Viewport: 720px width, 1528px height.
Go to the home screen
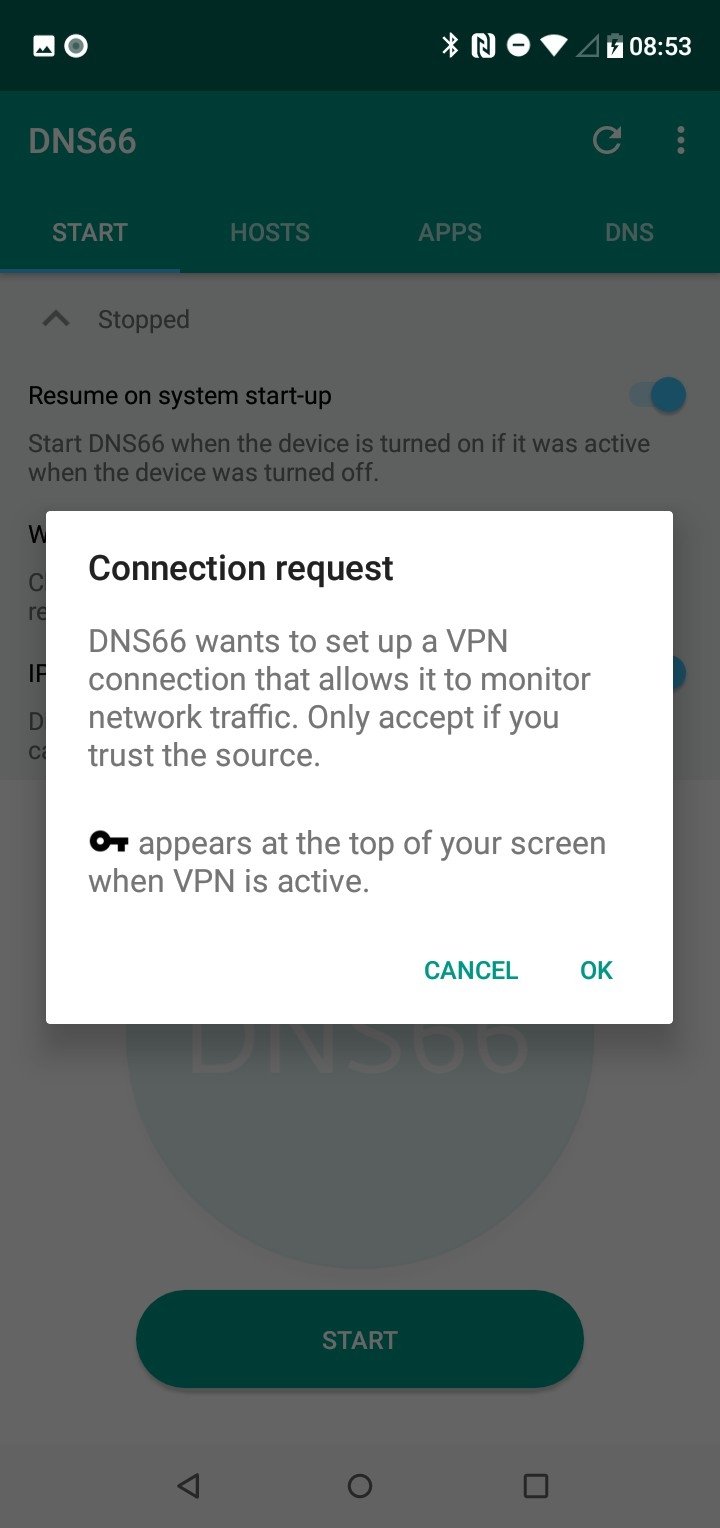(x=360, y=1486)
